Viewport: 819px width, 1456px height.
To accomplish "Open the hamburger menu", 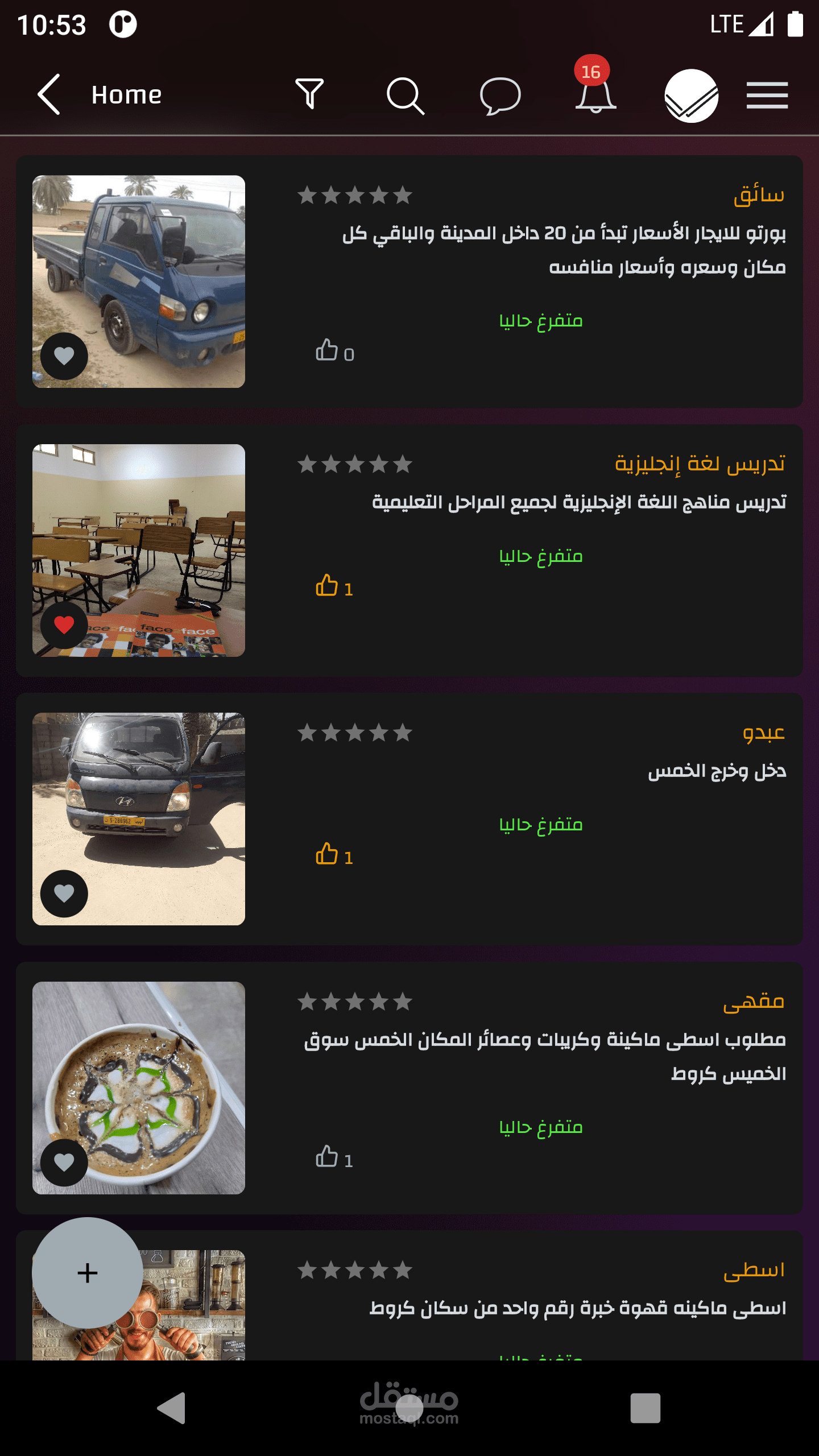I will [x=767, y=95].
